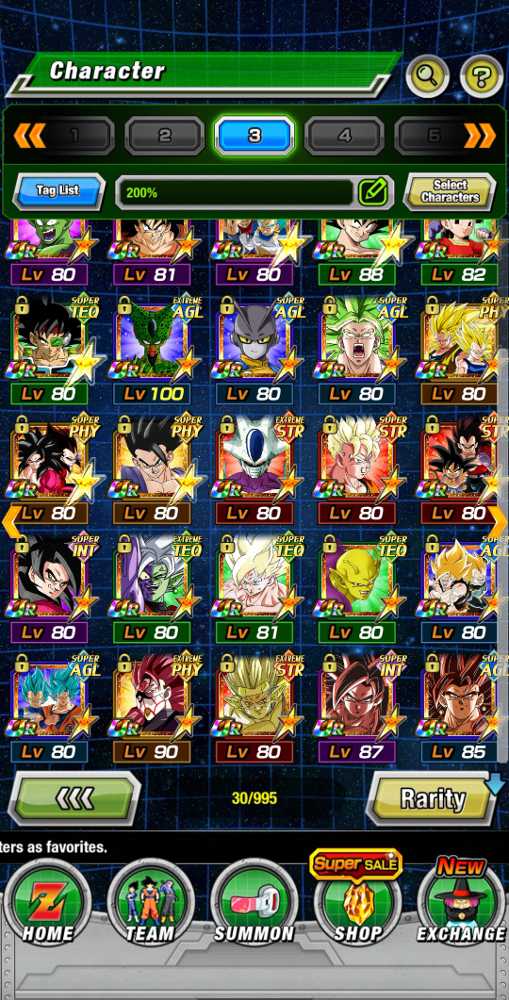Open the Extreme AGL Cell Lv 100 card

[152, 349]
